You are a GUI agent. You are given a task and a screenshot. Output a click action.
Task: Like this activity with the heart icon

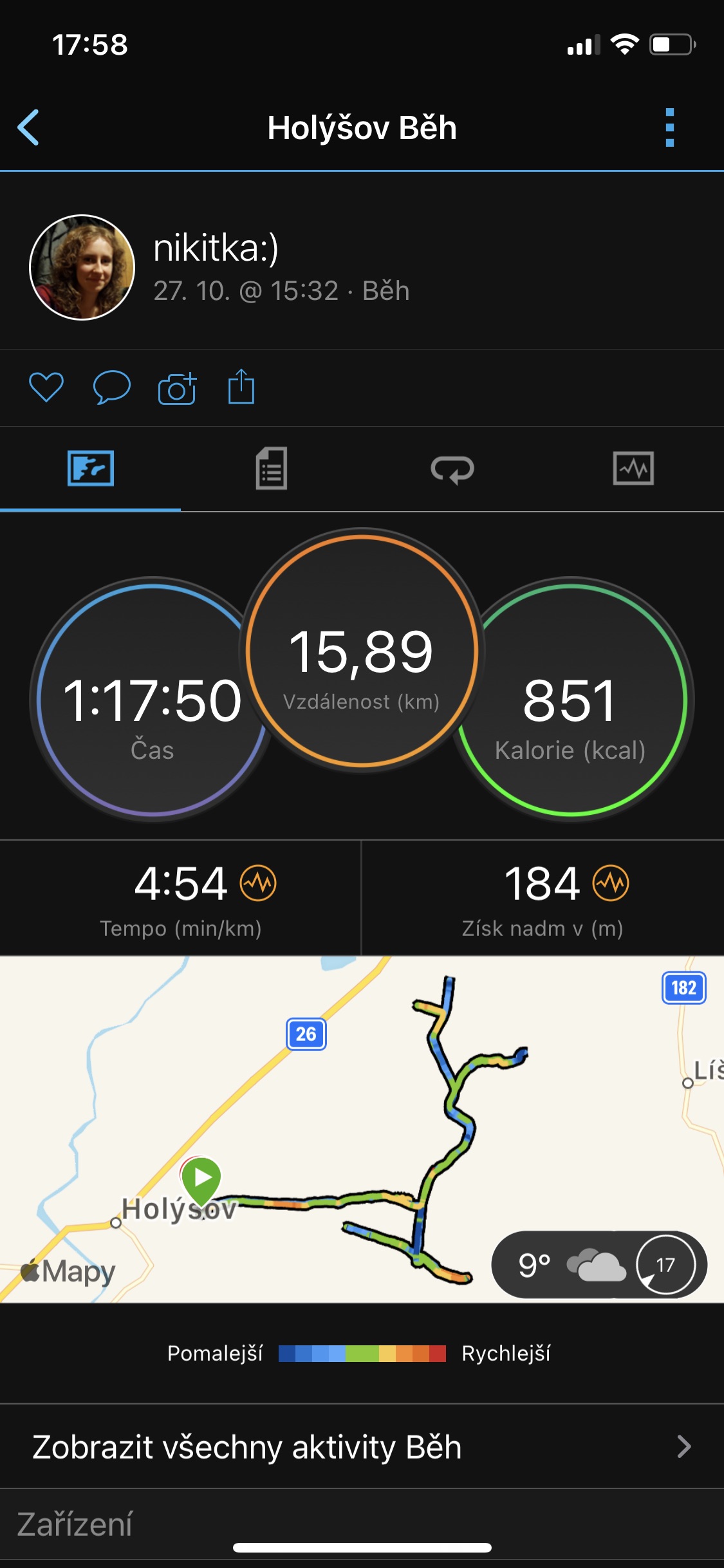click(x=46, y=387)
